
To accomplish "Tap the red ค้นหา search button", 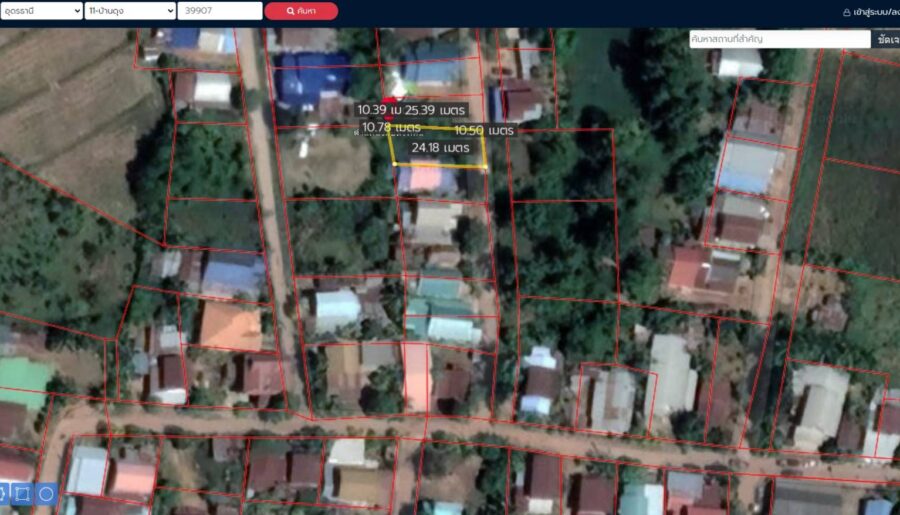I will pyautogui.click(x=301, y=11).
